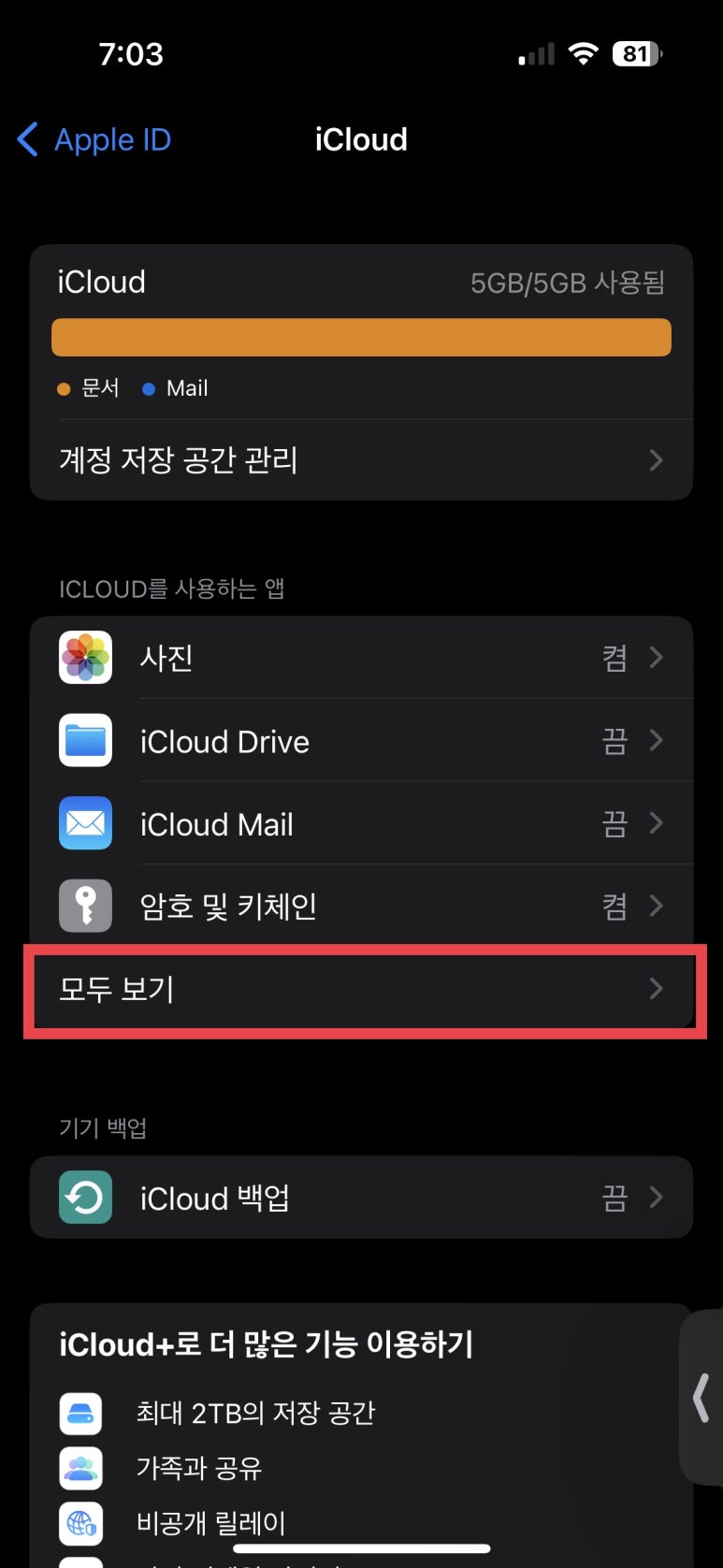723x1568 pixels.
Task: Open 사진 iCloud settings
Action: click(361, 658)
